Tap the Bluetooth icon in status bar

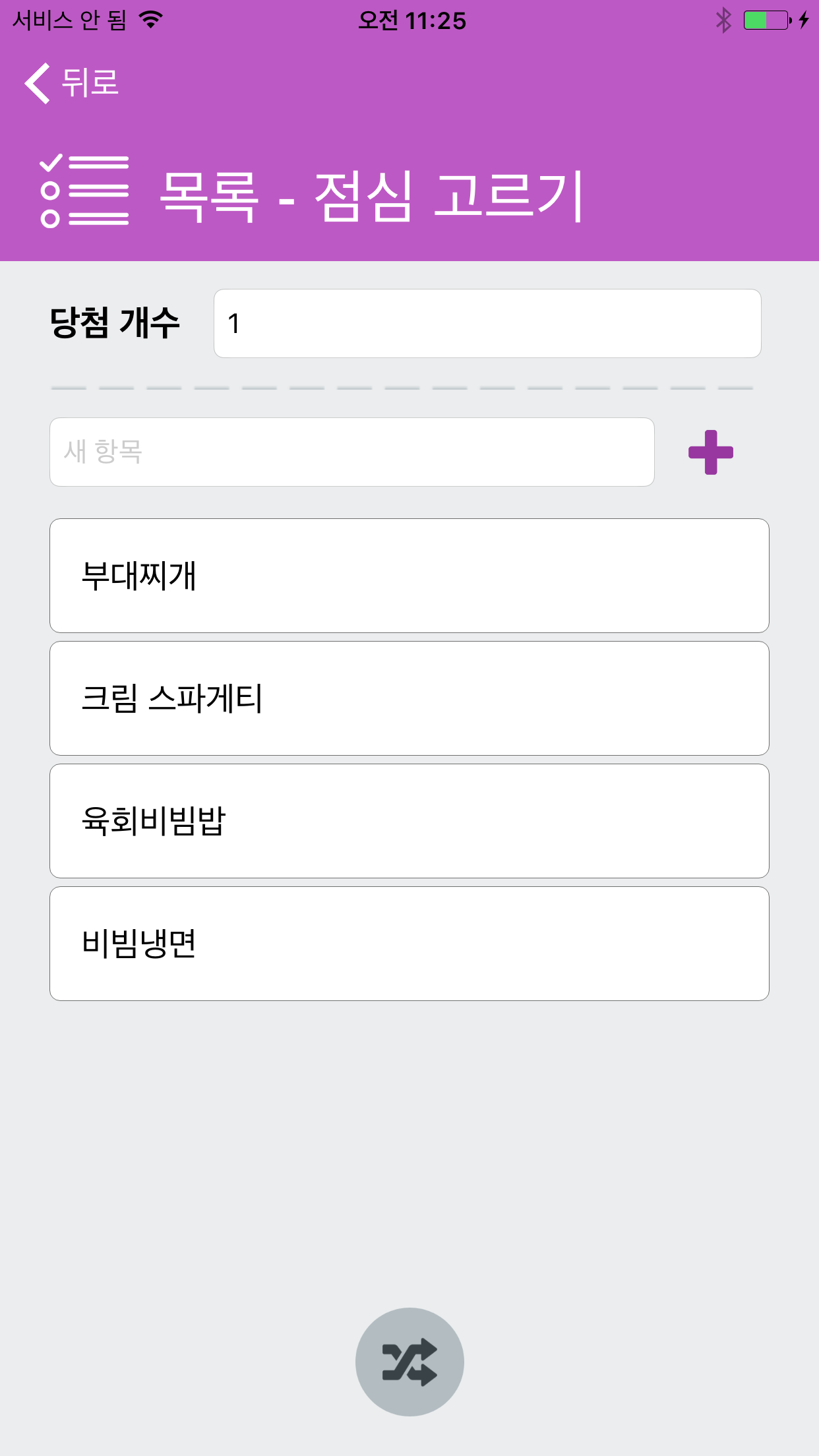pos(723,21)
